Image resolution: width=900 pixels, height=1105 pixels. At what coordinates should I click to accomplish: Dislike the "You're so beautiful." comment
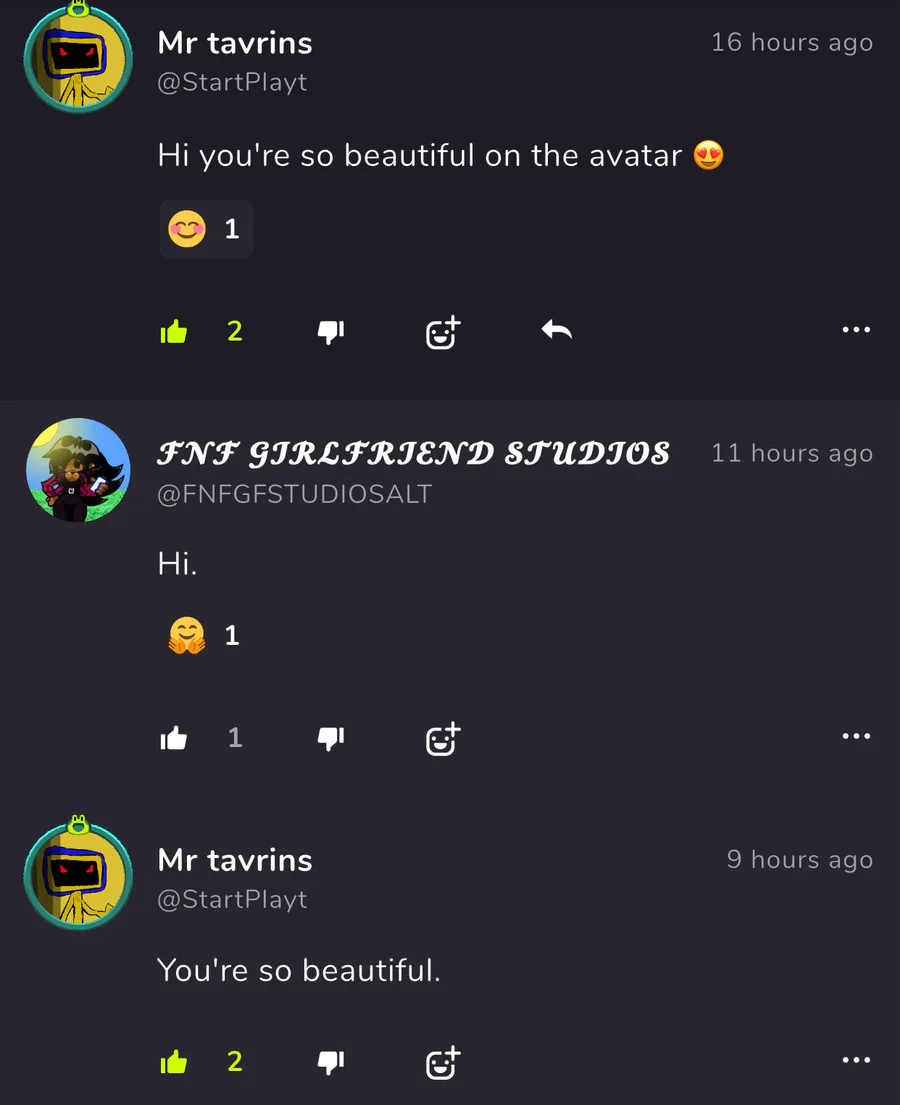click(x=331, y=1061)
